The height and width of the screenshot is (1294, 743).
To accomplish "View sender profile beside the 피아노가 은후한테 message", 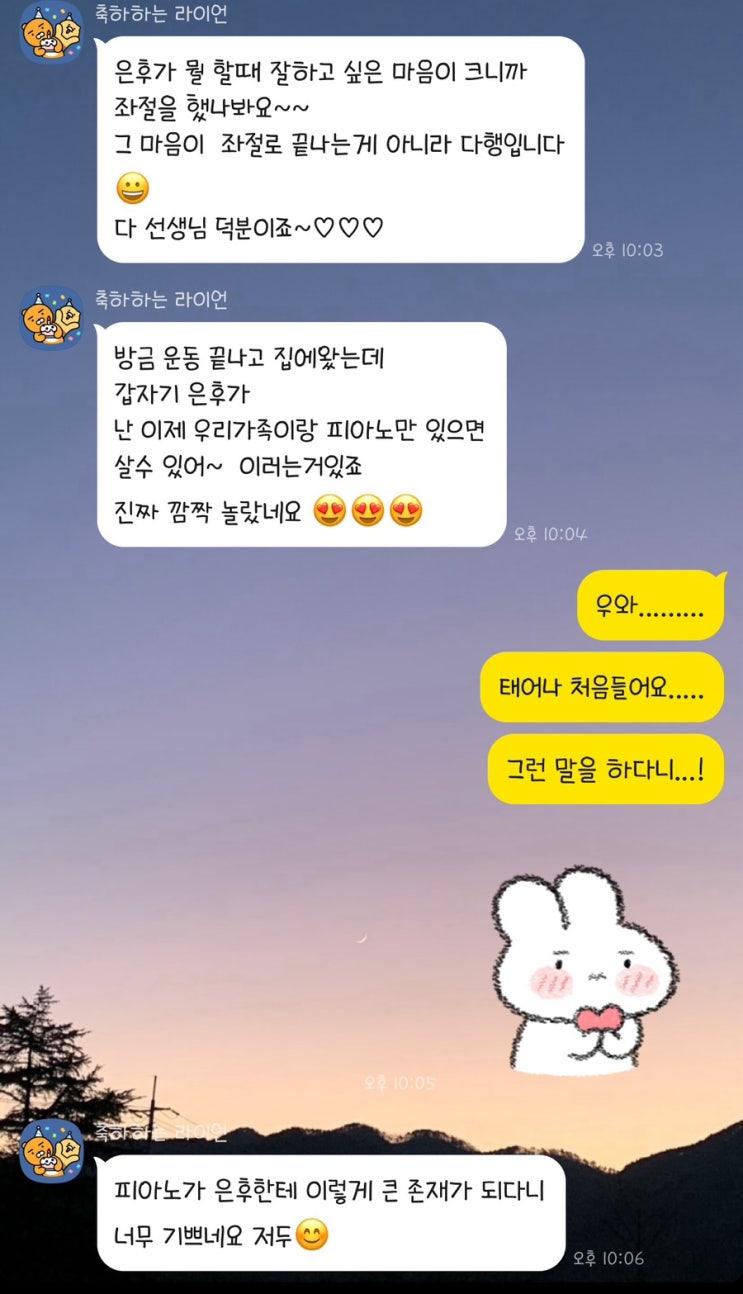I will [x=52, y=1150].
